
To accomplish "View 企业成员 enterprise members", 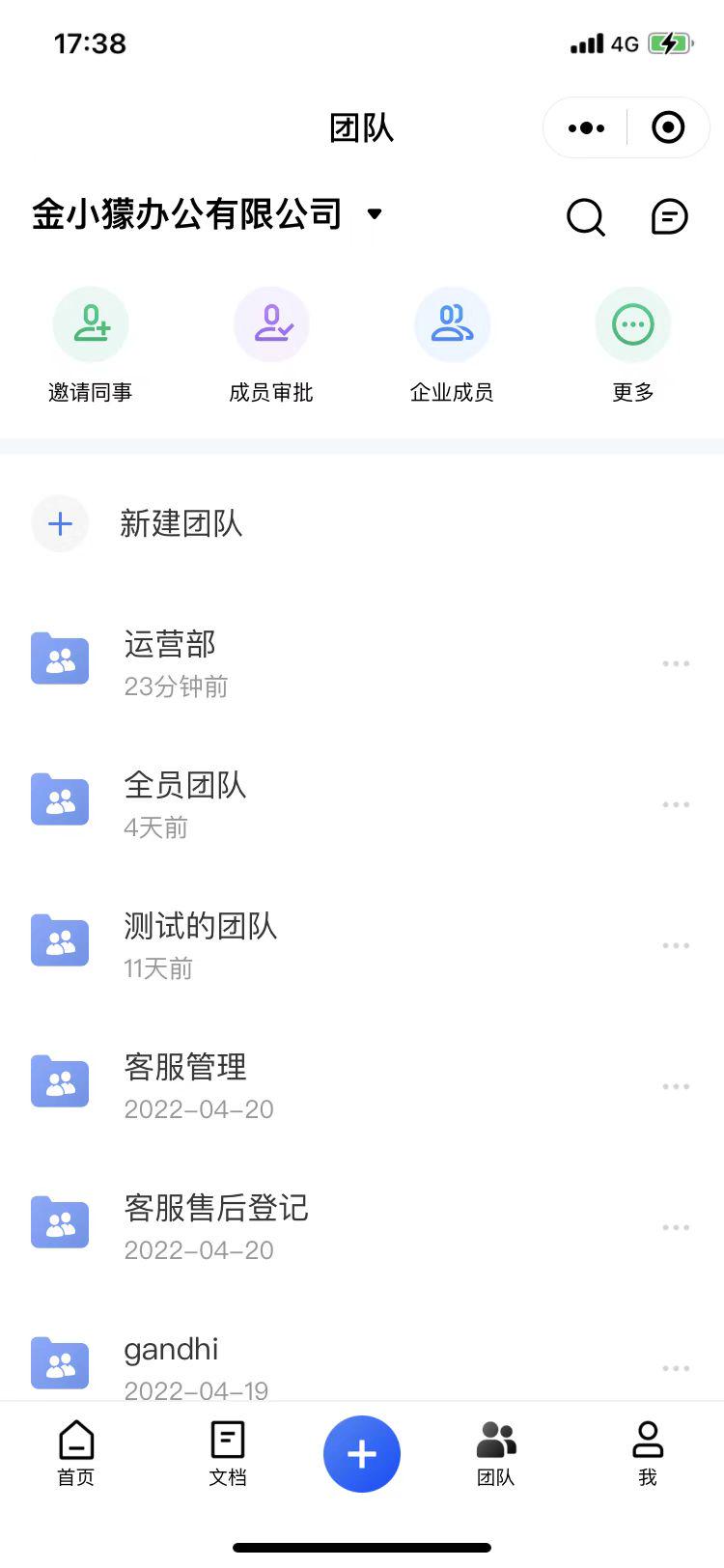I will click(x=452, y=346).
